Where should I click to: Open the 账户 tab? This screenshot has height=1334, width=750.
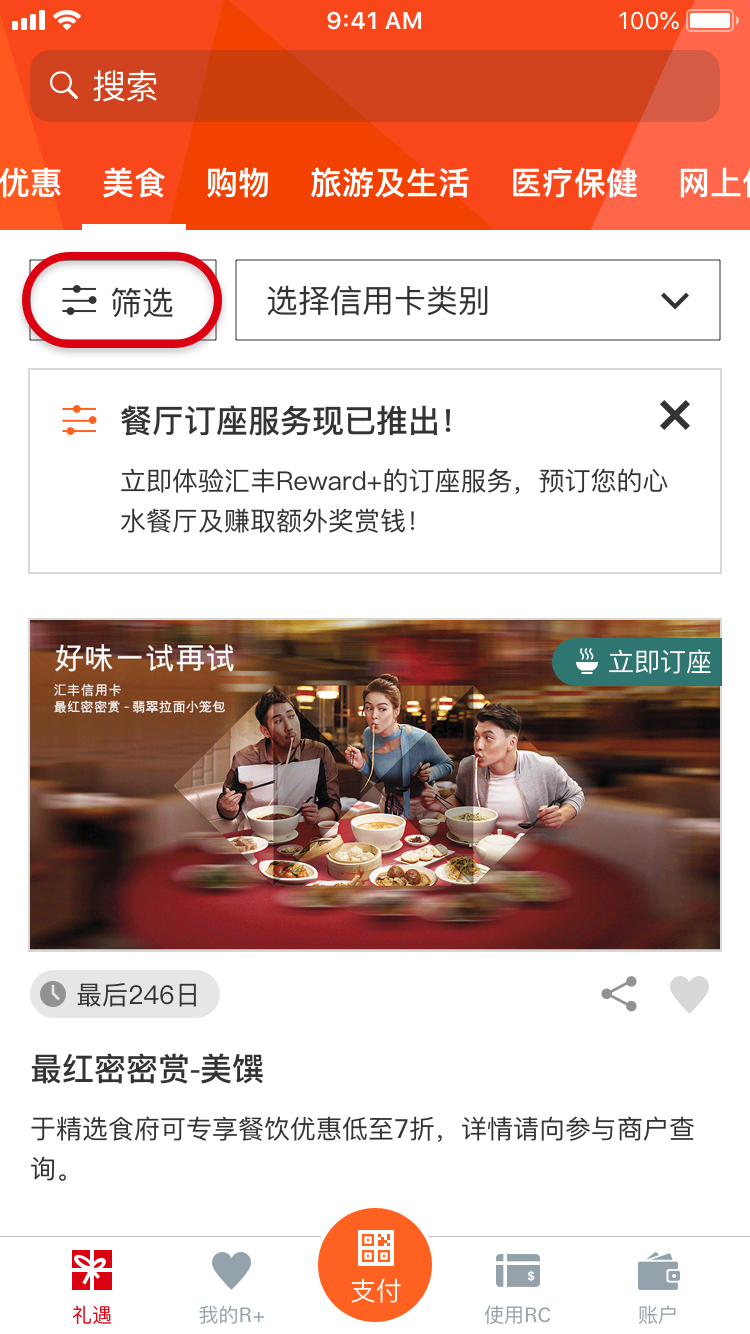tap(657, 1288)
